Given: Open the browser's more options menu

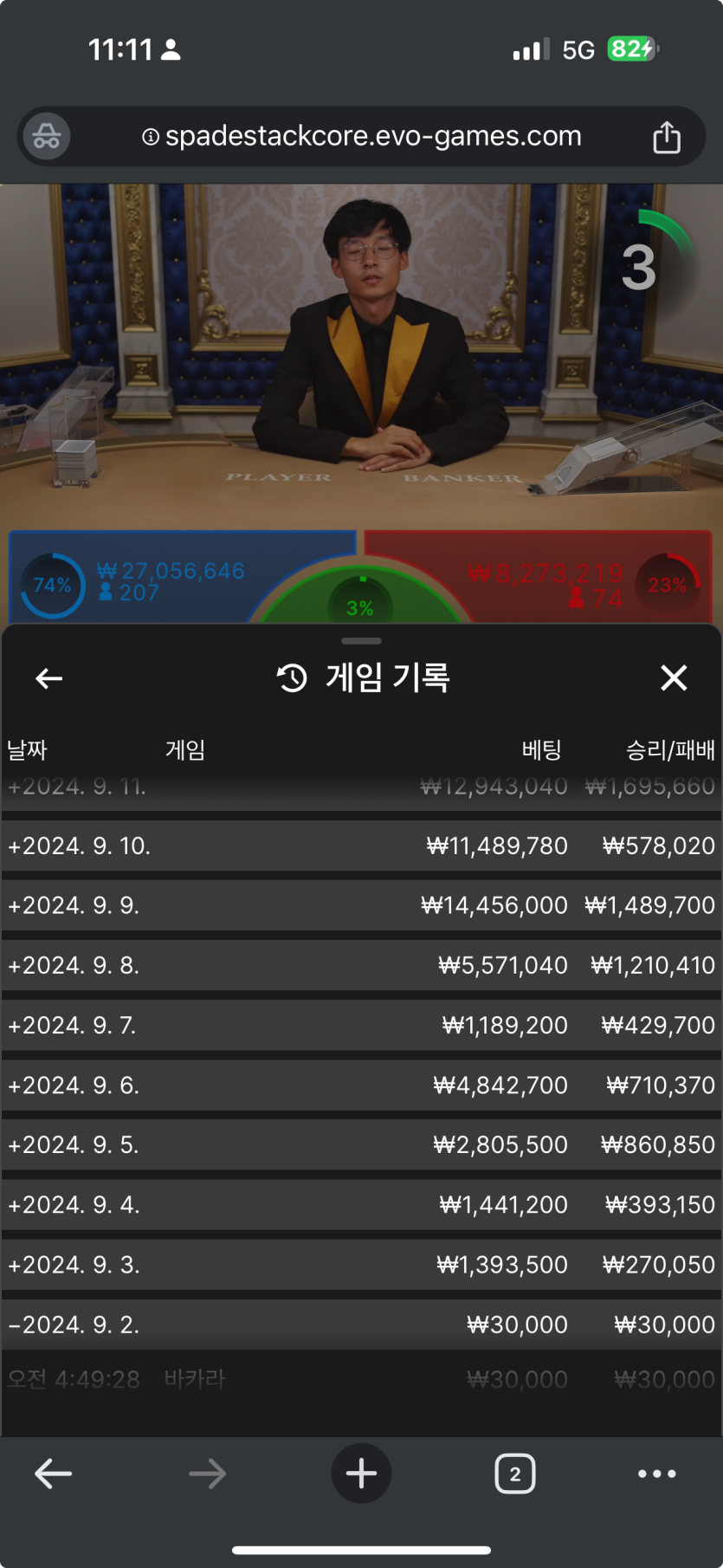Looking at the screenshot, I should click(656, 1474).
